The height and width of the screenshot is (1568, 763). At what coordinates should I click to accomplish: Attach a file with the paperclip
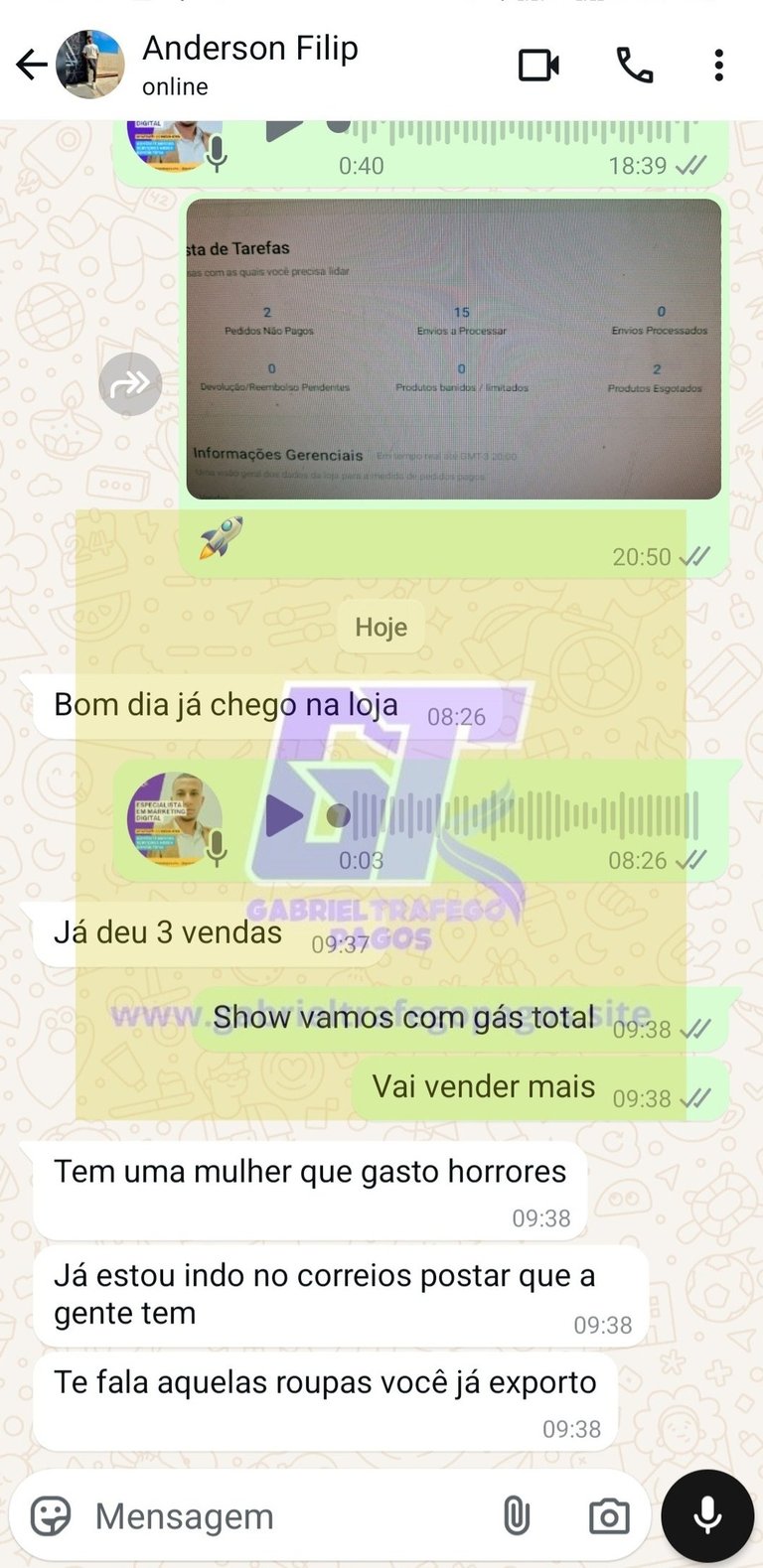click(516, 1516)
